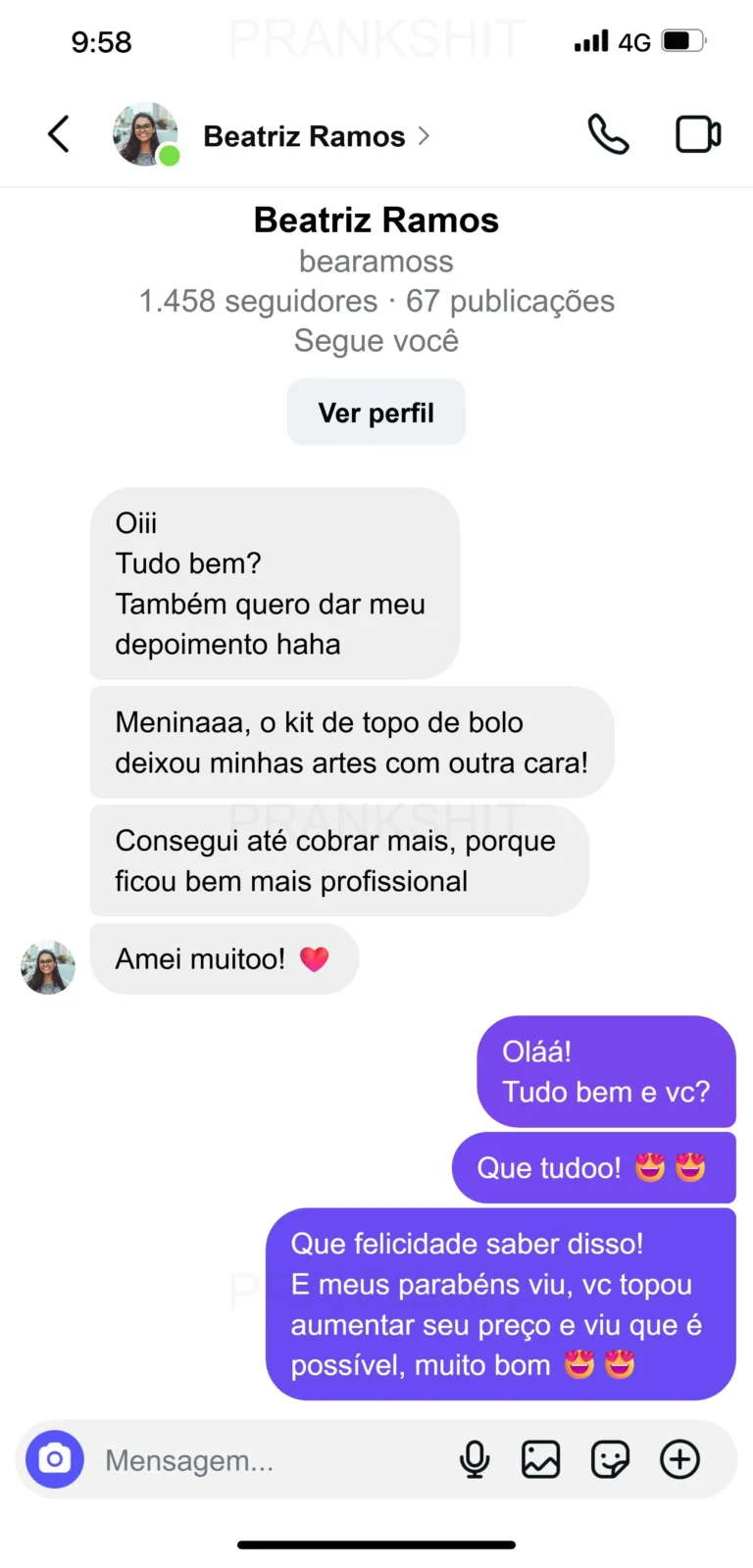753x1568 pixels.
Task: Open the camera from the message bar
Action: tap(55, 1459)
